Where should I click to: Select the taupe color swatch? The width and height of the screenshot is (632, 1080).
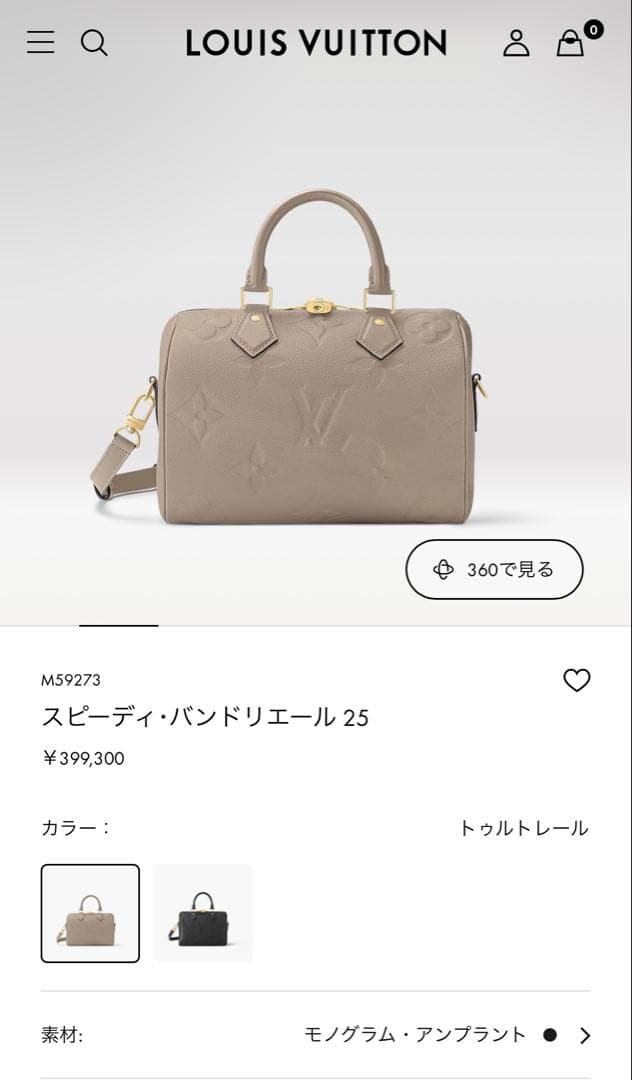(90, 913)
